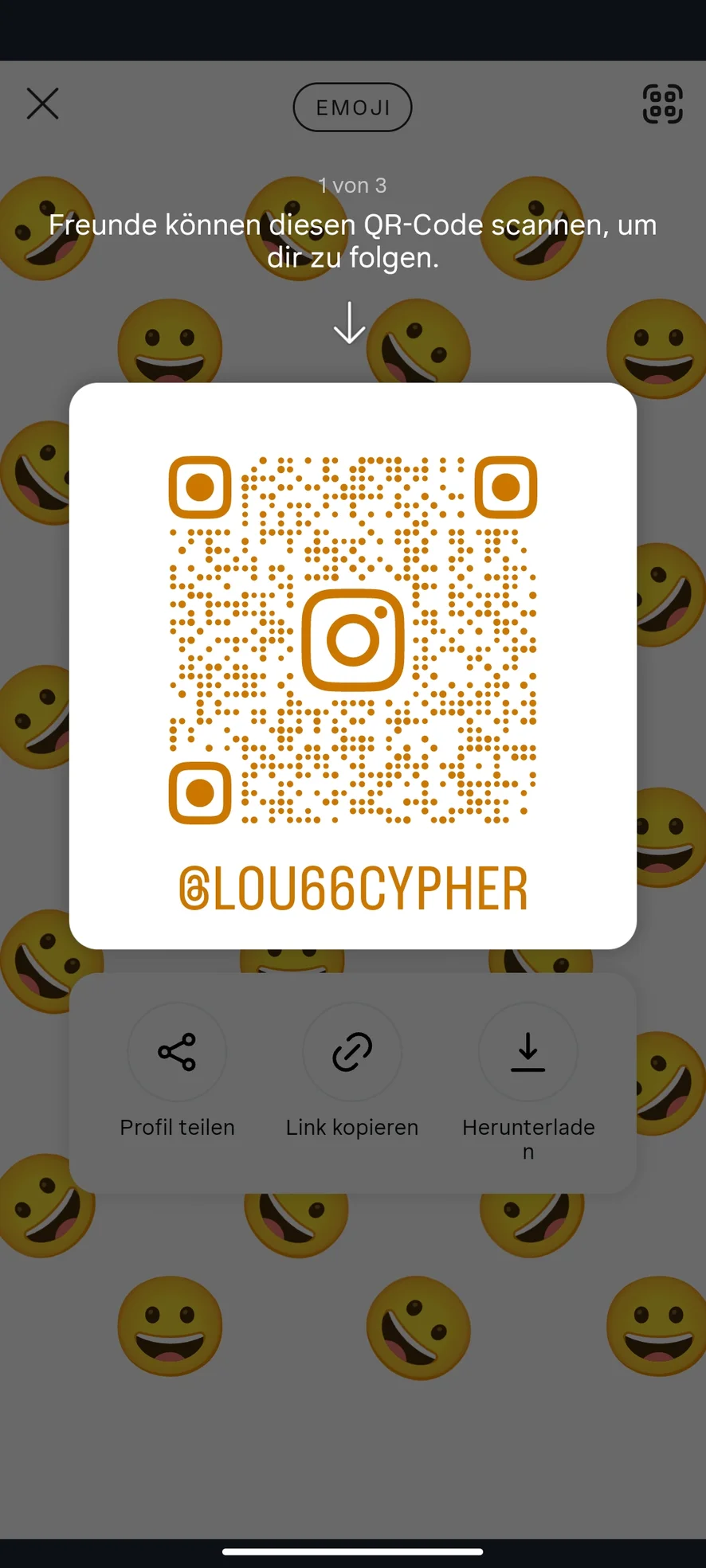The image size is (706, 1568).
Task: Download the QR code via Herunterladen
Action: coord(528,1052)
